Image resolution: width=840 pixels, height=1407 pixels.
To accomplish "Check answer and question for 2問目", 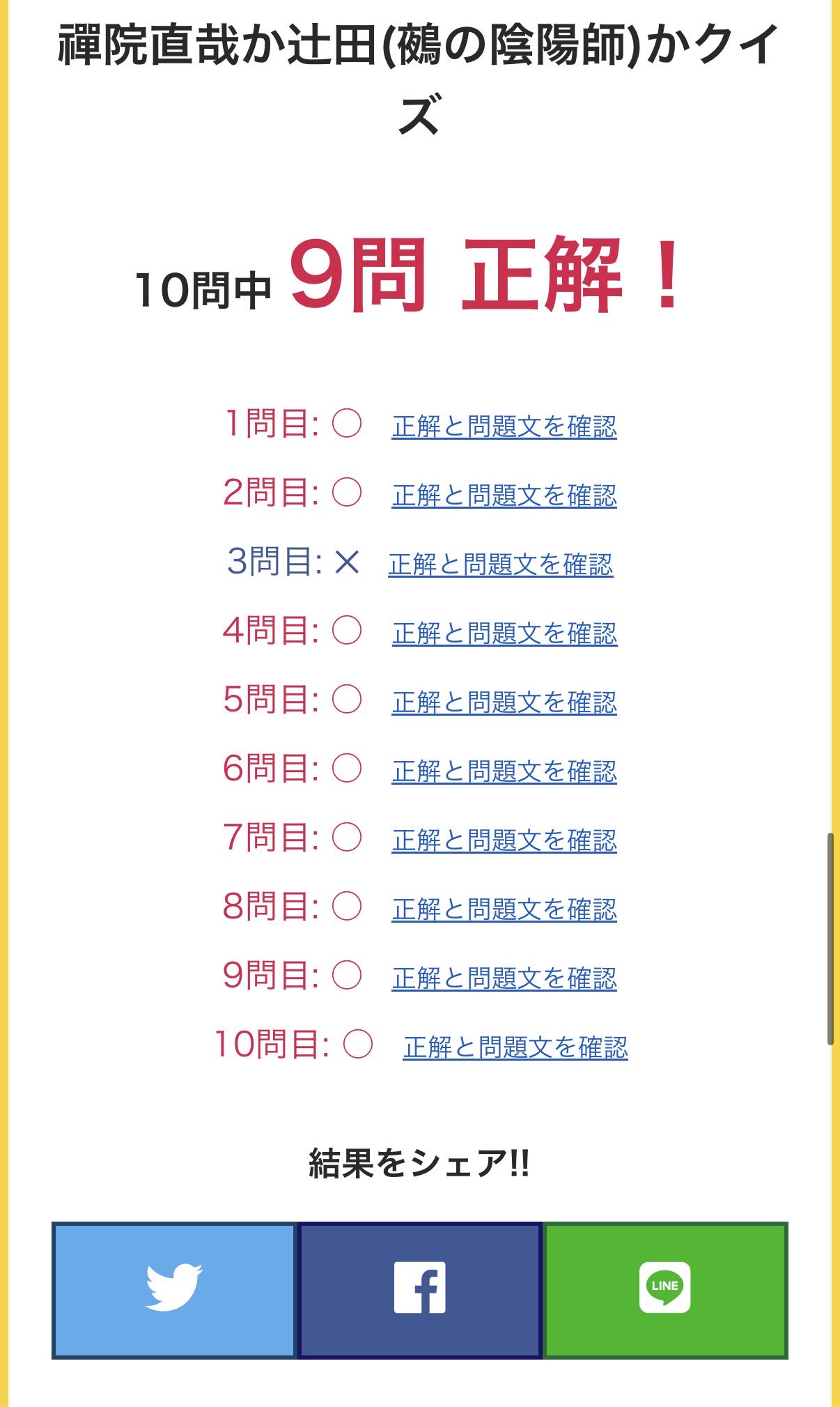I will tap(504, 495).
